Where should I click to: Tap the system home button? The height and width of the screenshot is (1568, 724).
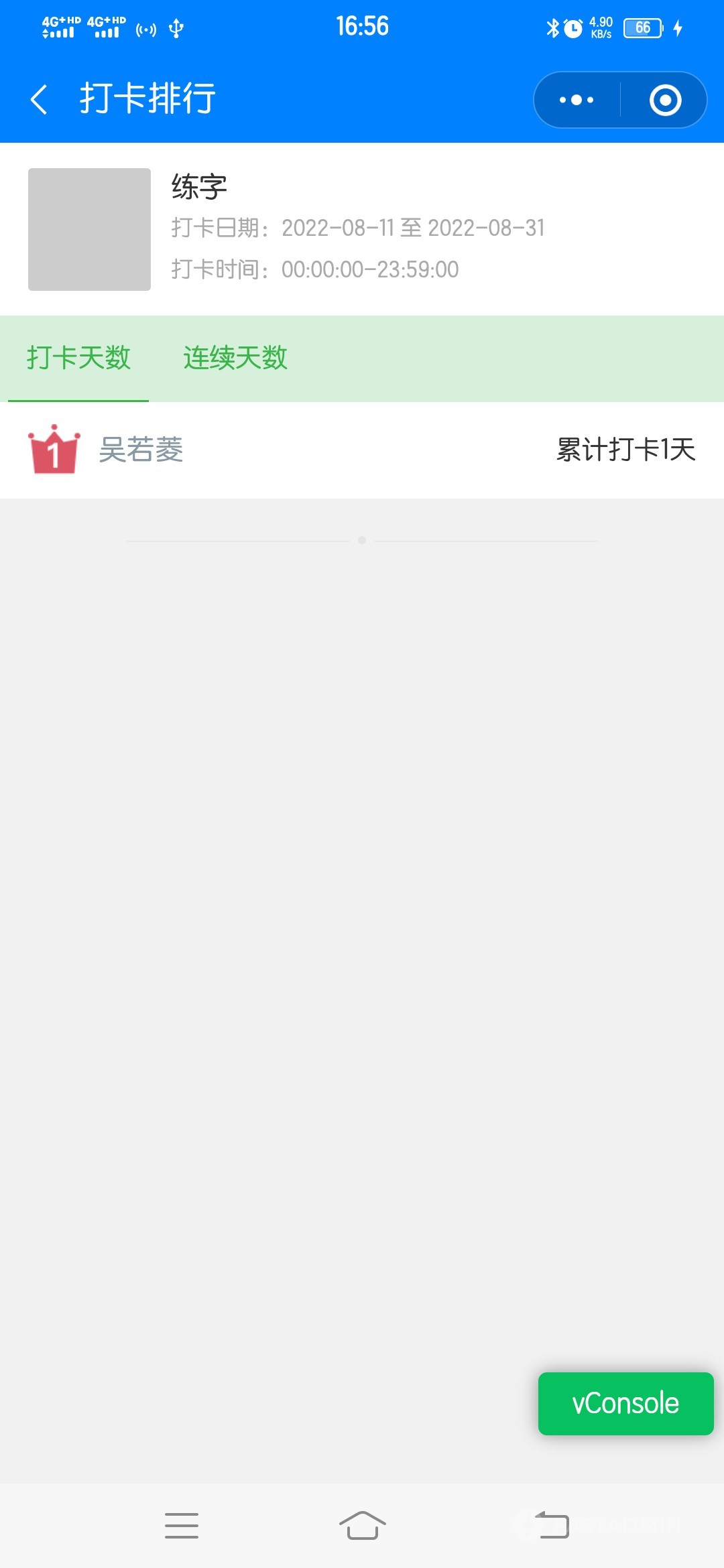tap(362, 1525)
